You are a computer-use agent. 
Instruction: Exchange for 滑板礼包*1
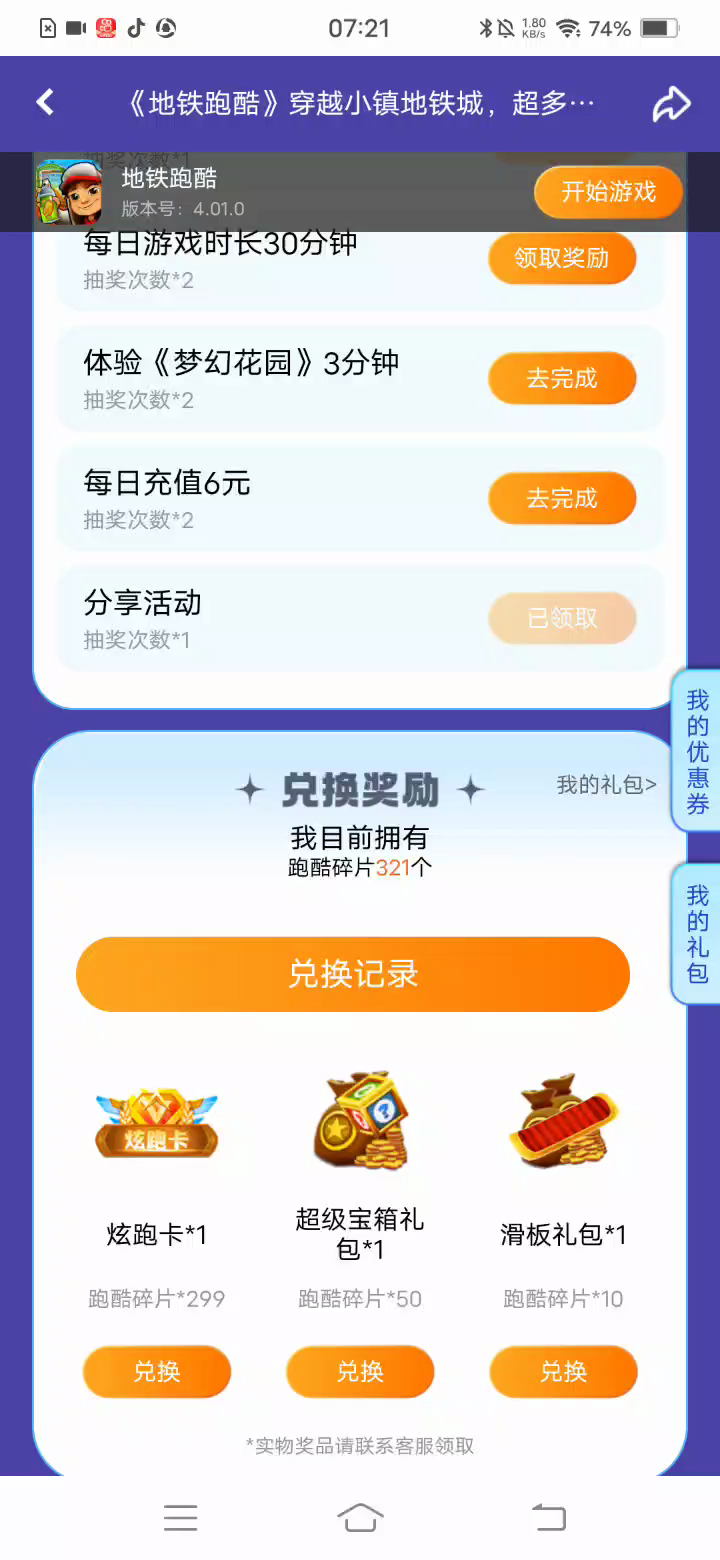coord(563,1371)
